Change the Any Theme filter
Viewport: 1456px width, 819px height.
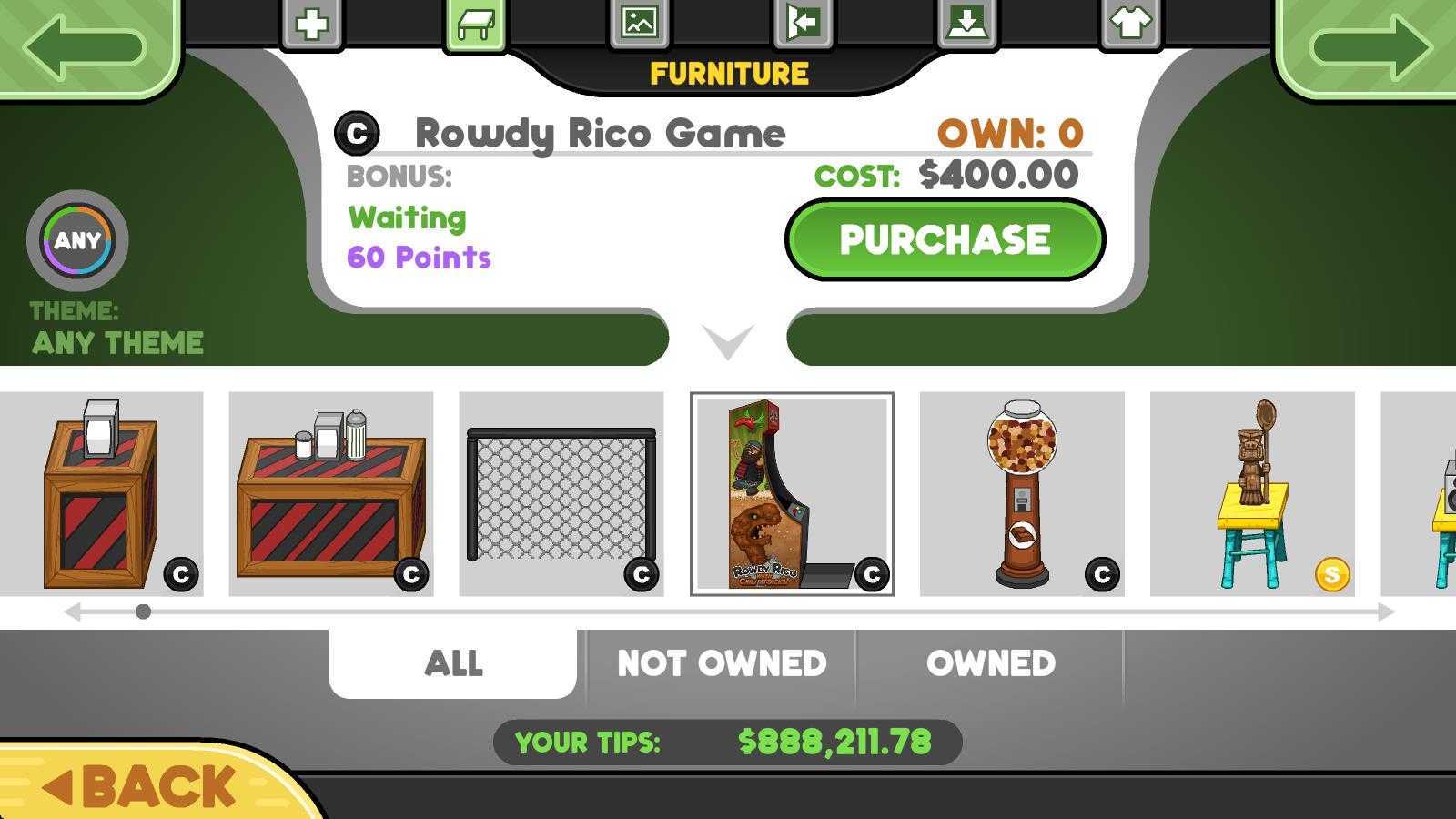77,240
